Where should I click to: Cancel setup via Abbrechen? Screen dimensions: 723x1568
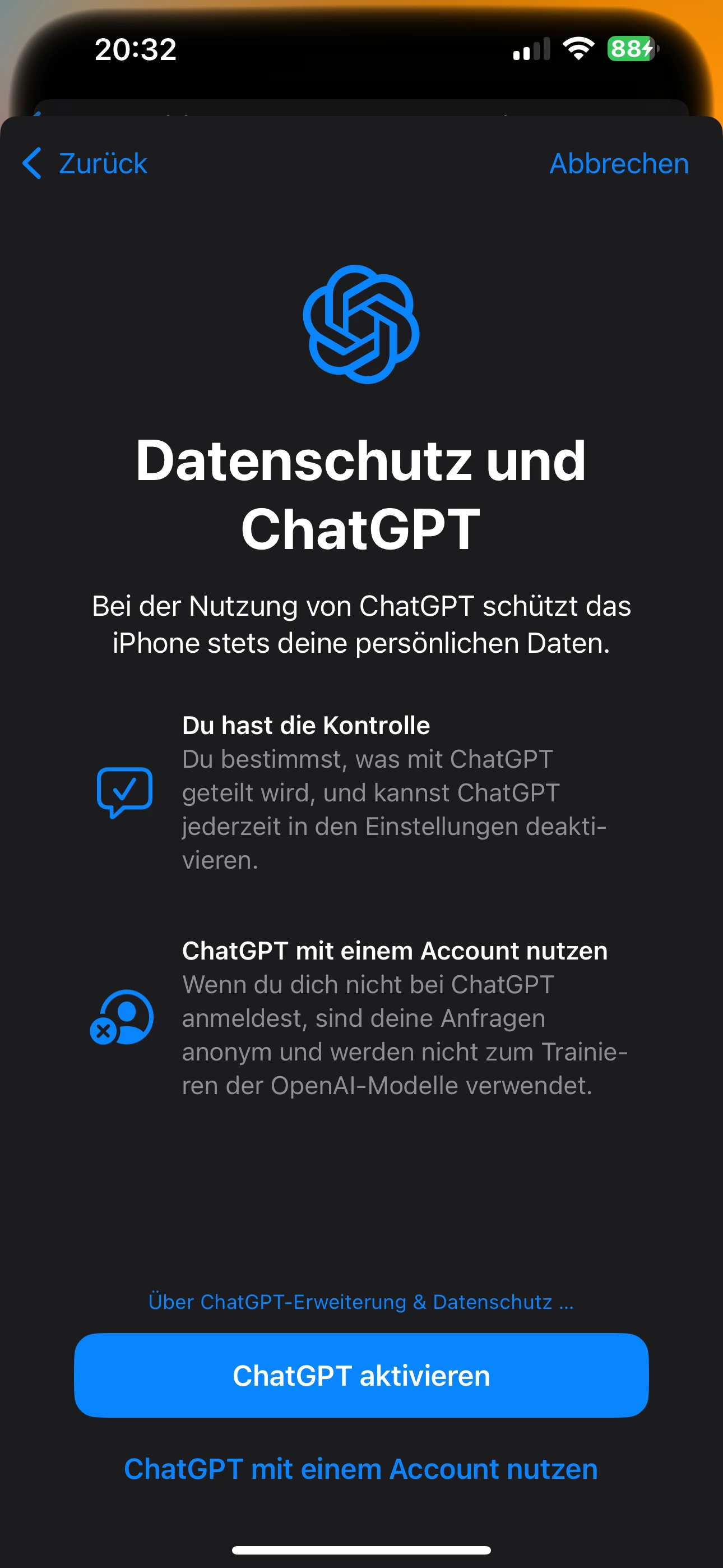click(618, 163)
